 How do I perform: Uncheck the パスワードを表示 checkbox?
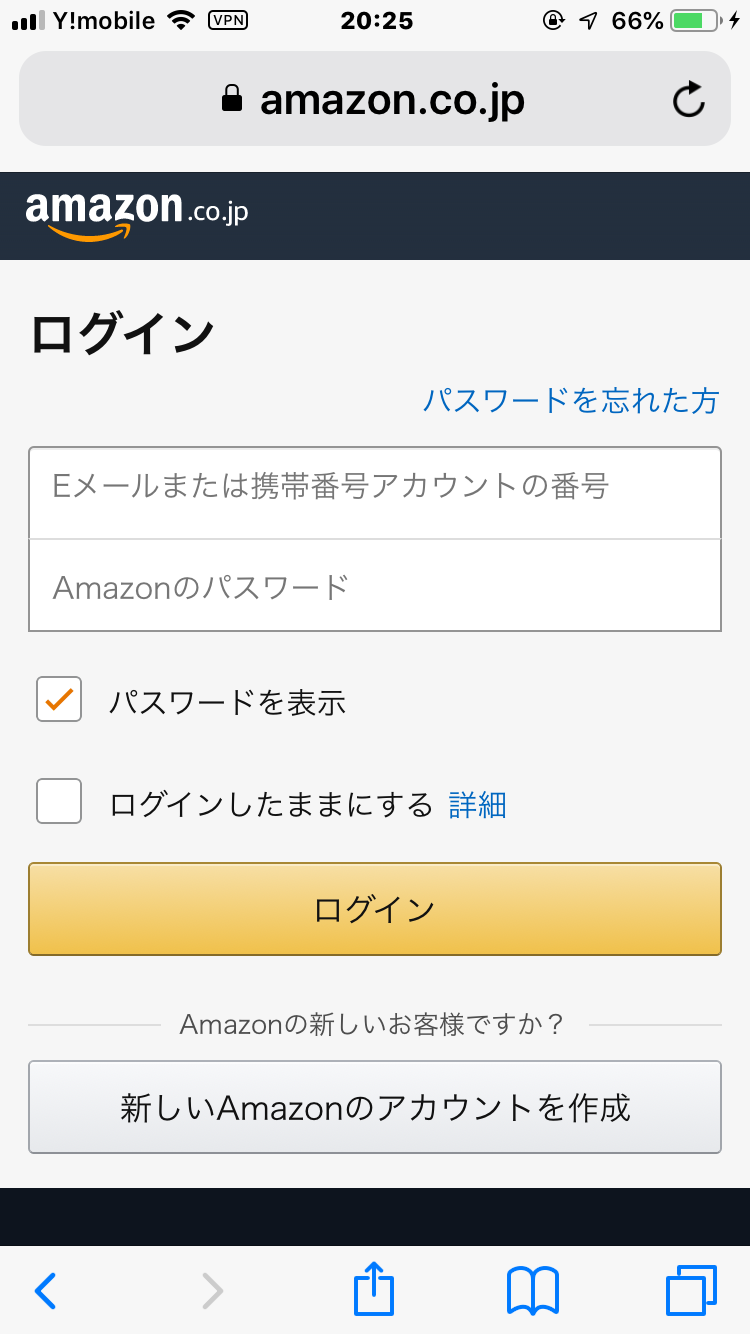coord(59,699)
